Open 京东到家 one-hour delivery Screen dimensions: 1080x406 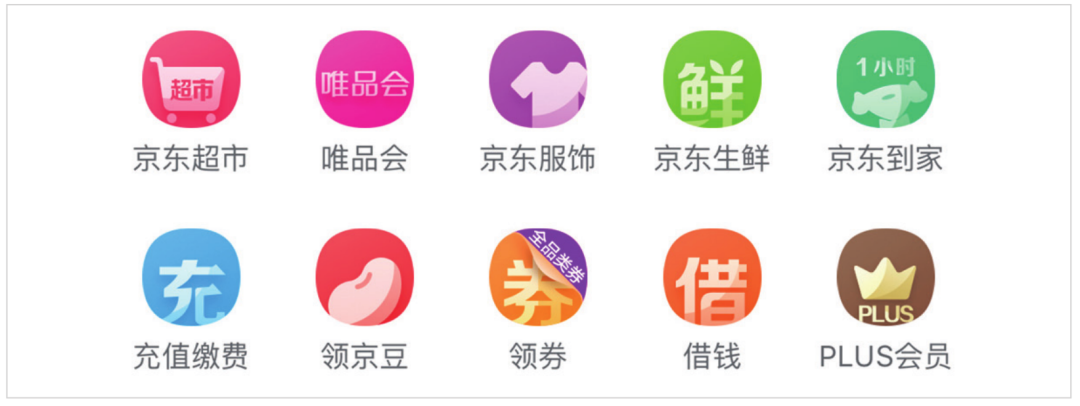884,80
